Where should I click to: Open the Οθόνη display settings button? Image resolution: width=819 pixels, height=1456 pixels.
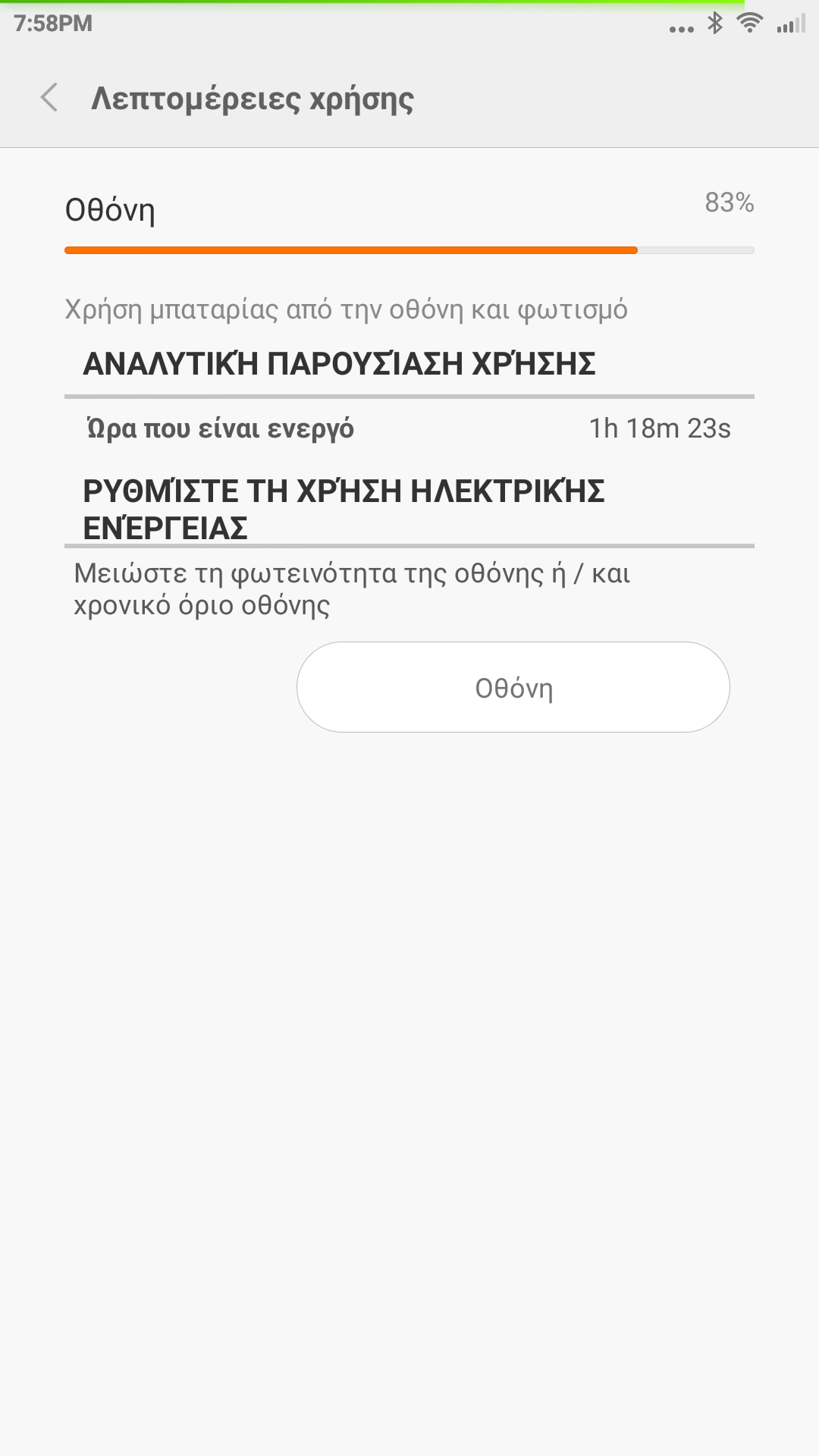(513, 687)
